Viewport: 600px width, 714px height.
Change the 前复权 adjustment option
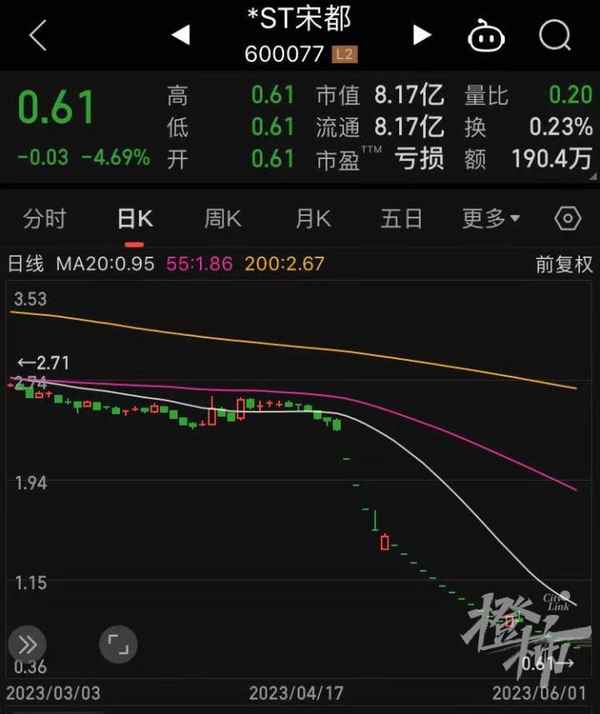[x=563, y=265]
